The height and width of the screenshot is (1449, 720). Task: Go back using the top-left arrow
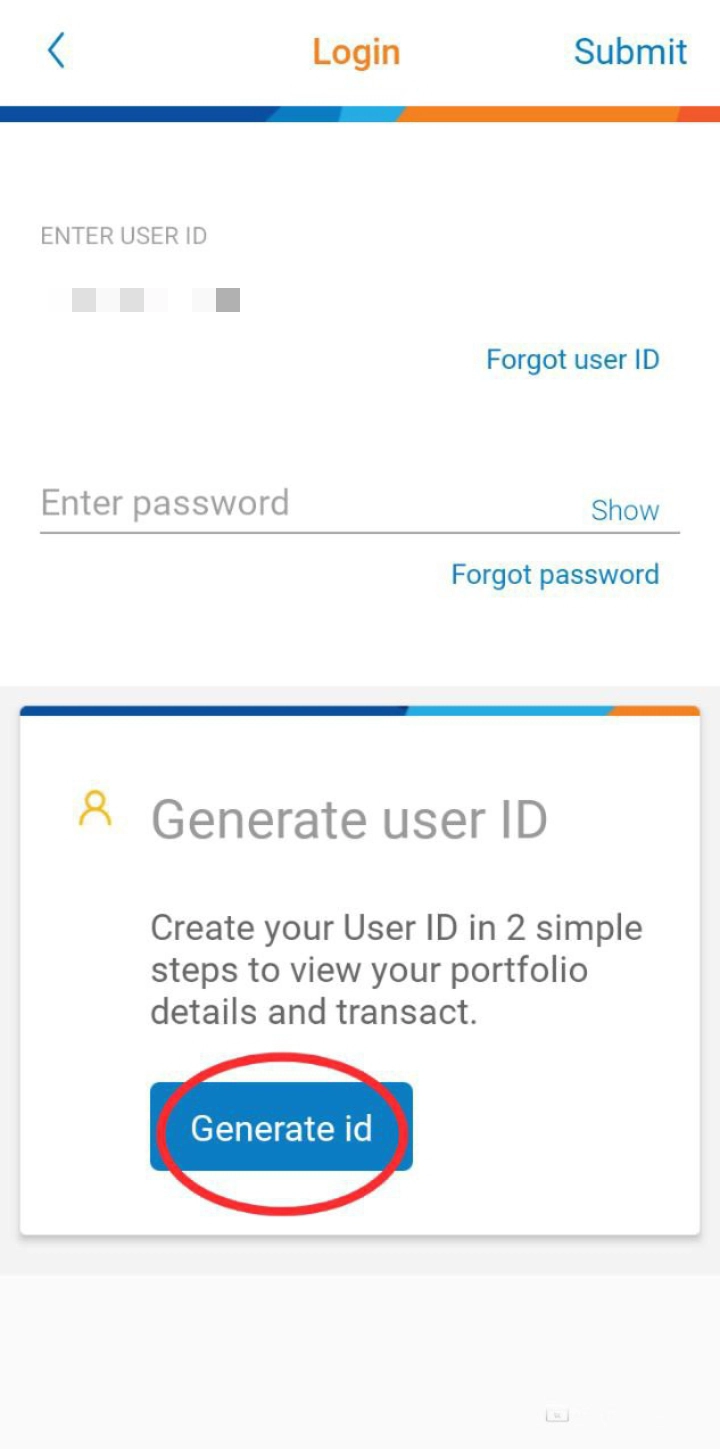[x=56, y=50]
